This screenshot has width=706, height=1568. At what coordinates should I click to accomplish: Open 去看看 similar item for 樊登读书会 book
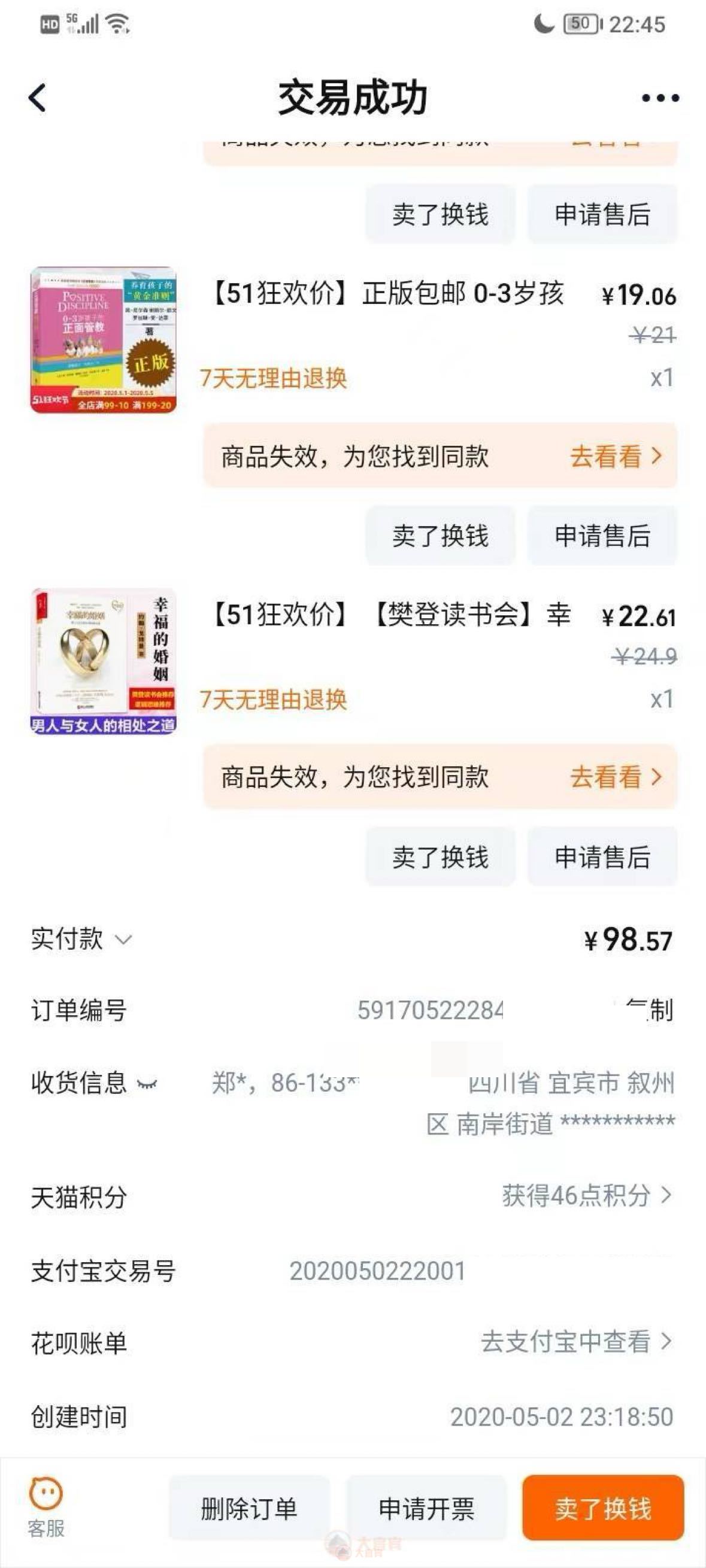coord(615,777)
